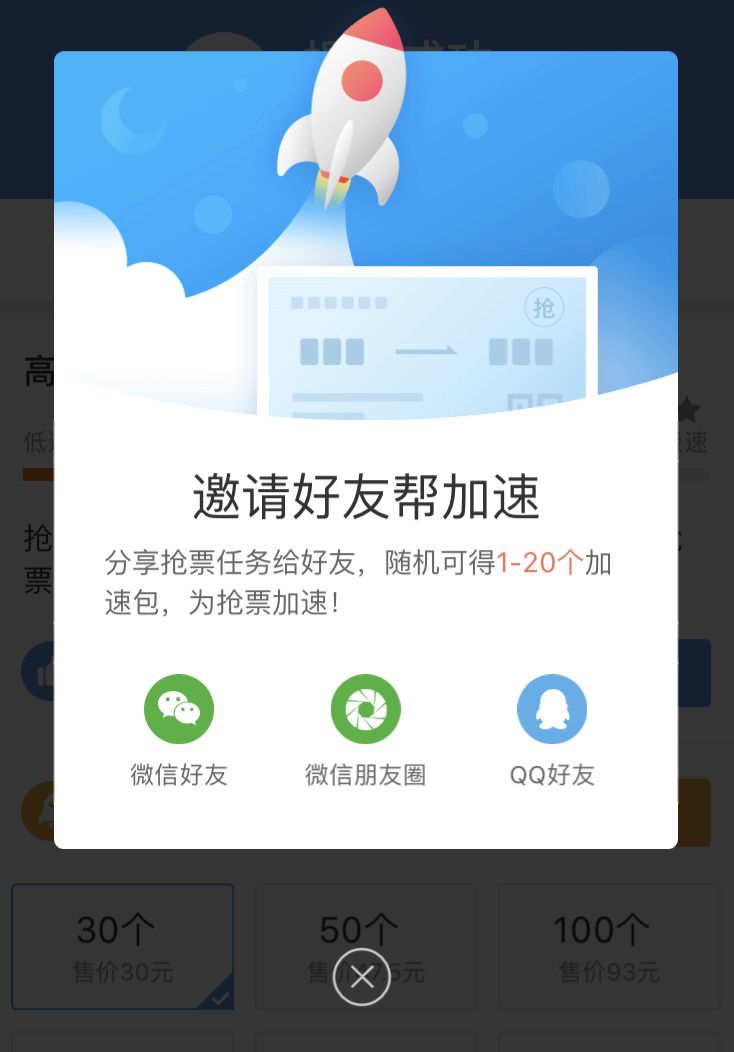Tap the QQ好友 label text
This screenshot has width=734, height=1052.
click(x=552, y=775)
